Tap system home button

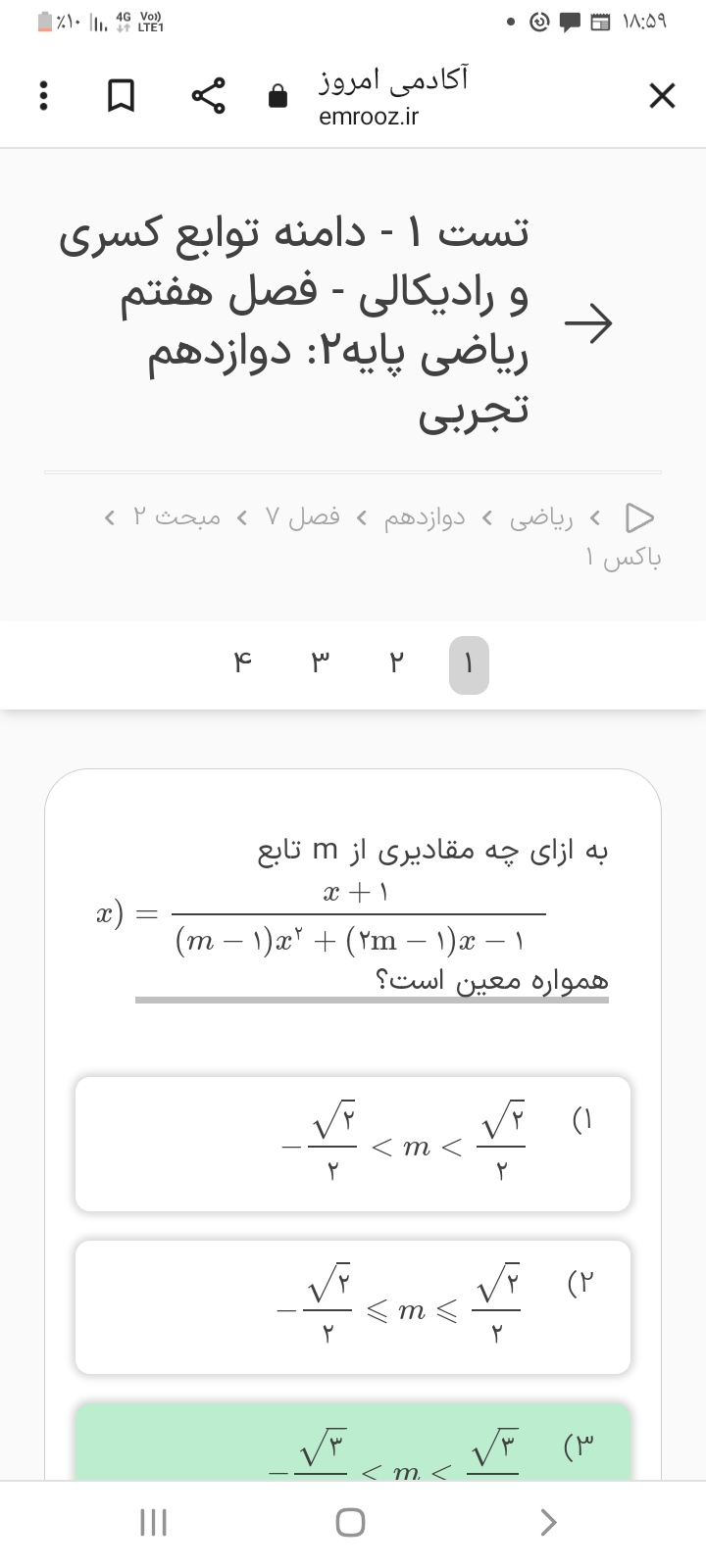click(x=351, y=1522)
